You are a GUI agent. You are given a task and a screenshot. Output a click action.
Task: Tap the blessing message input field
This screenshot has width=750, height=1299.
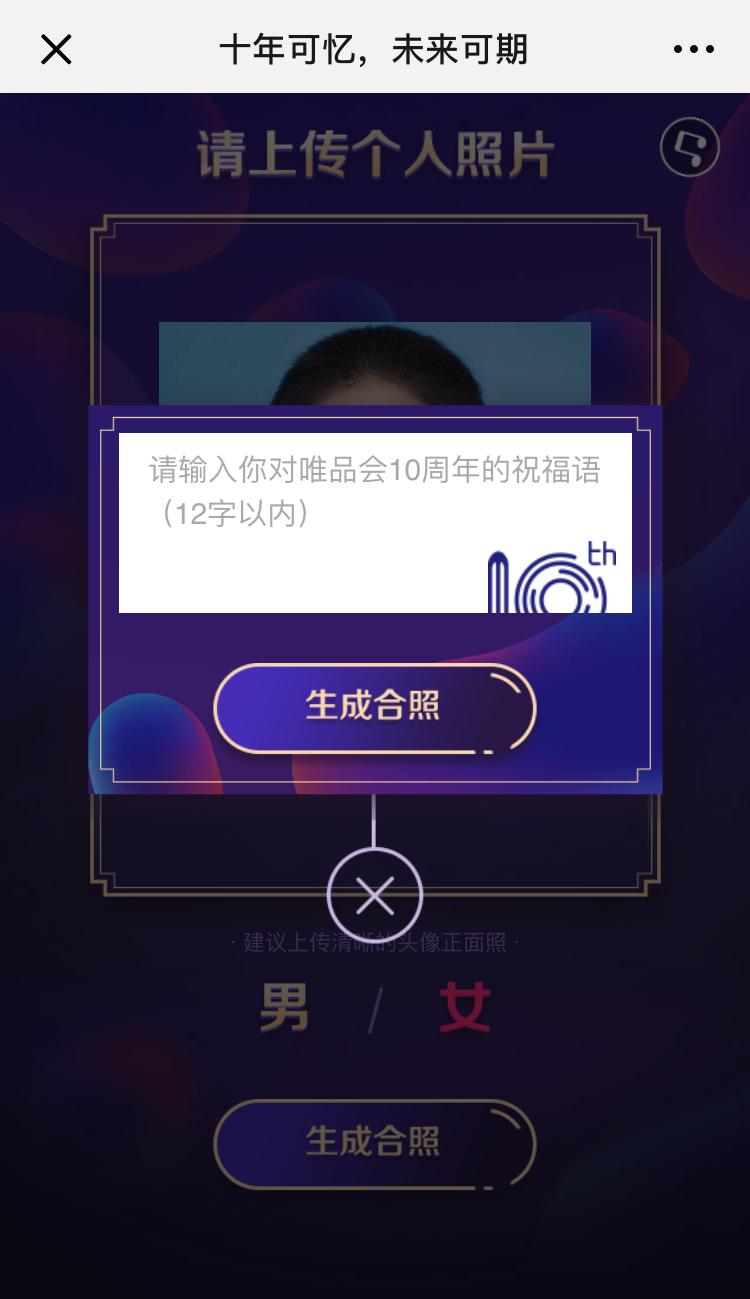(375, 522)
